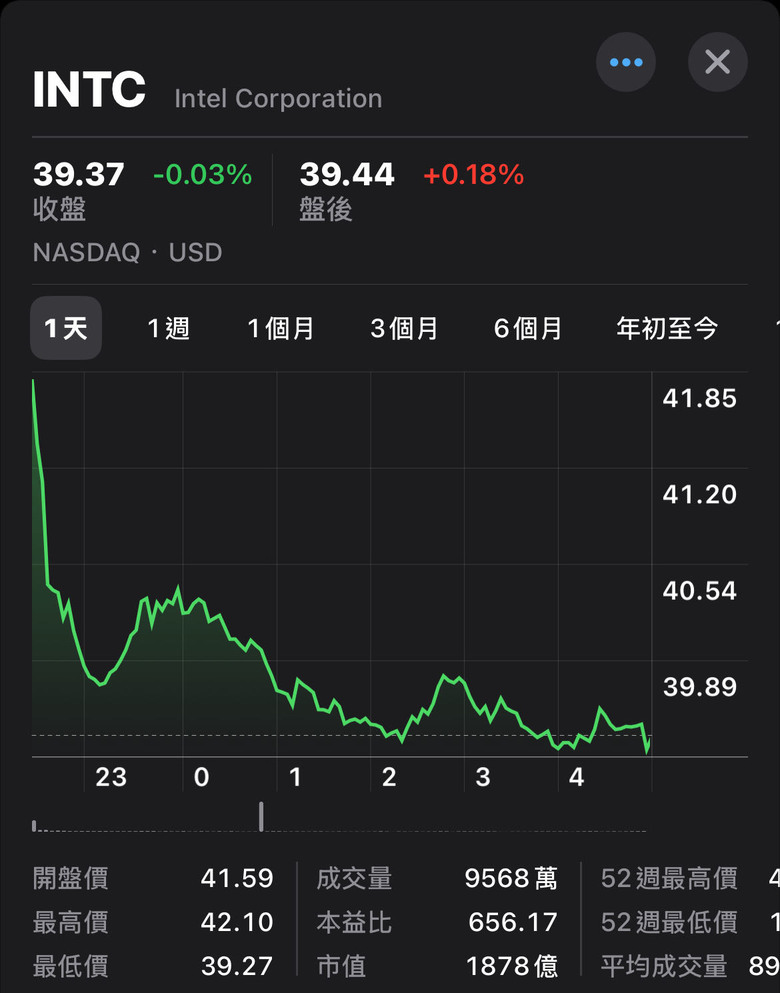Screen dimensions: 780x993
Task: Open the three-dot more options menu
Action: pos(626,62)
